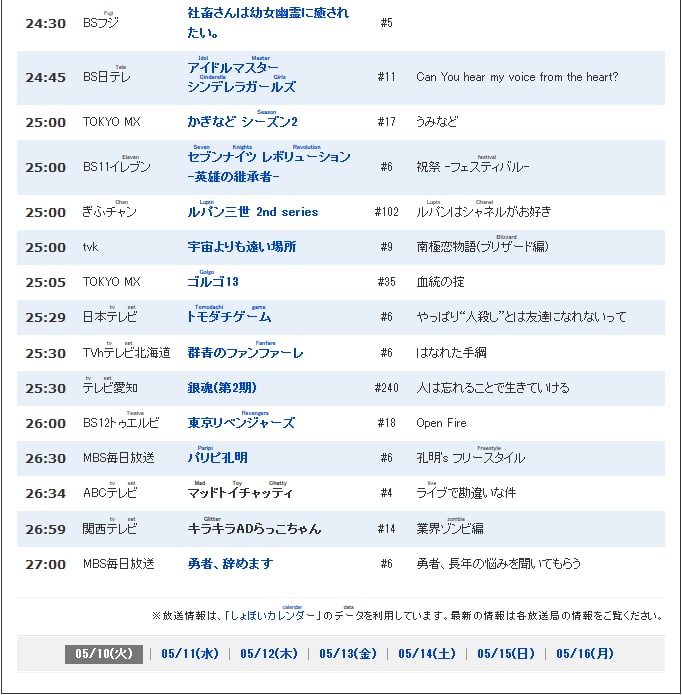Switch to the 05/12(木) schedule
The image size is (682, 695).
pos(269,654)
